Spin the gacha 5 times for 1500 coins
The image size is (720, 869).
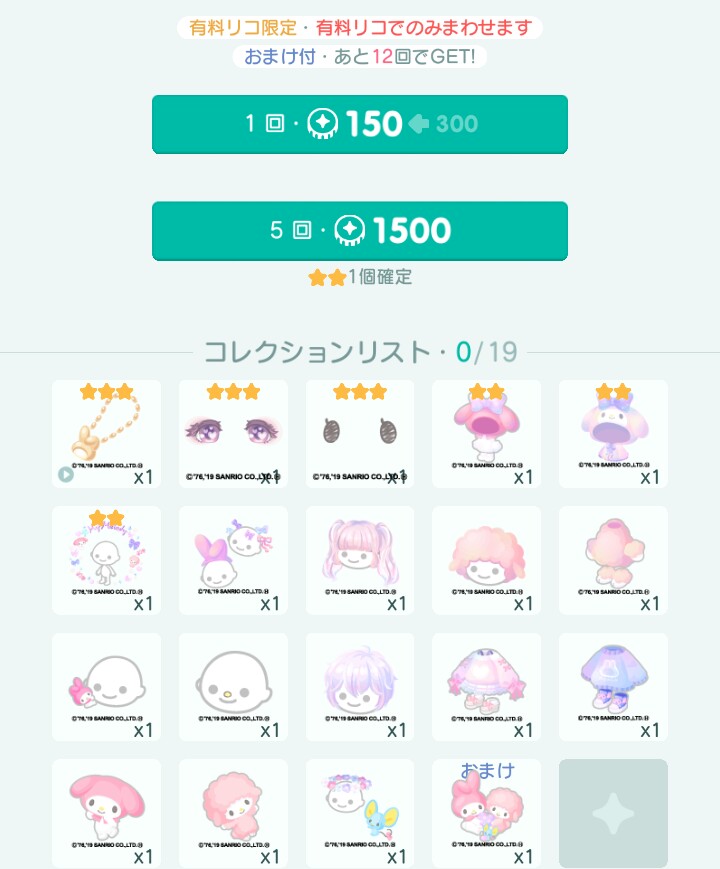(x=360, y=231)
